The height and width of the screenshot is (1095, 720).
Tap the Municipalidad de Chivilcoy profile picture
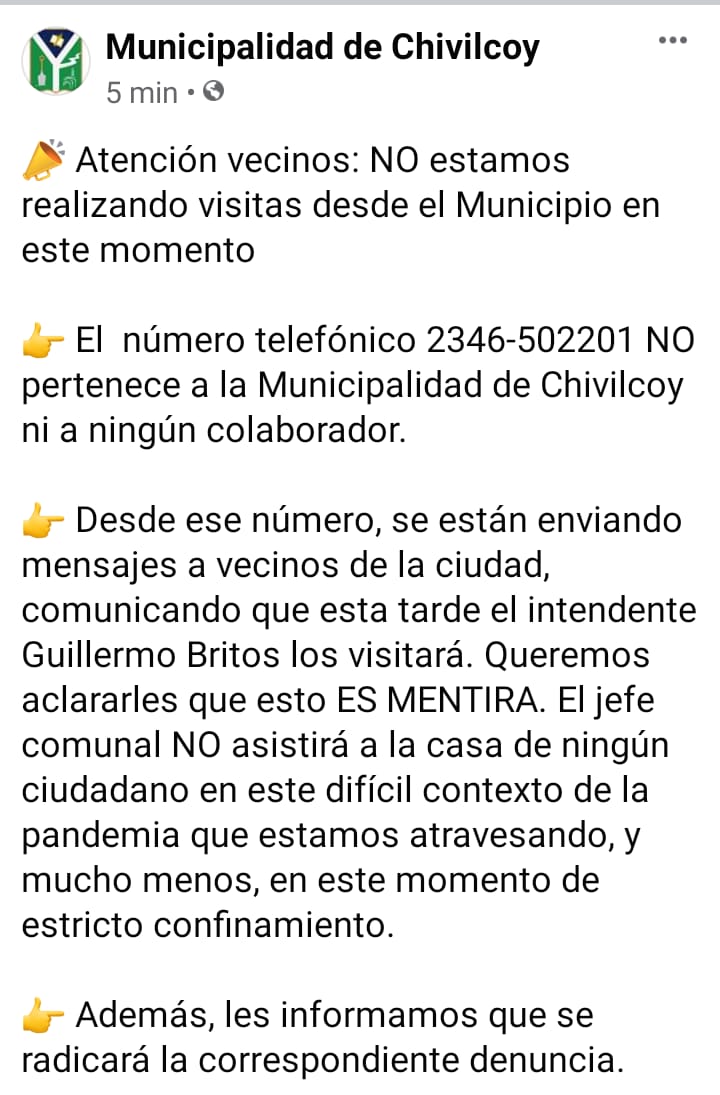(56, 62)
